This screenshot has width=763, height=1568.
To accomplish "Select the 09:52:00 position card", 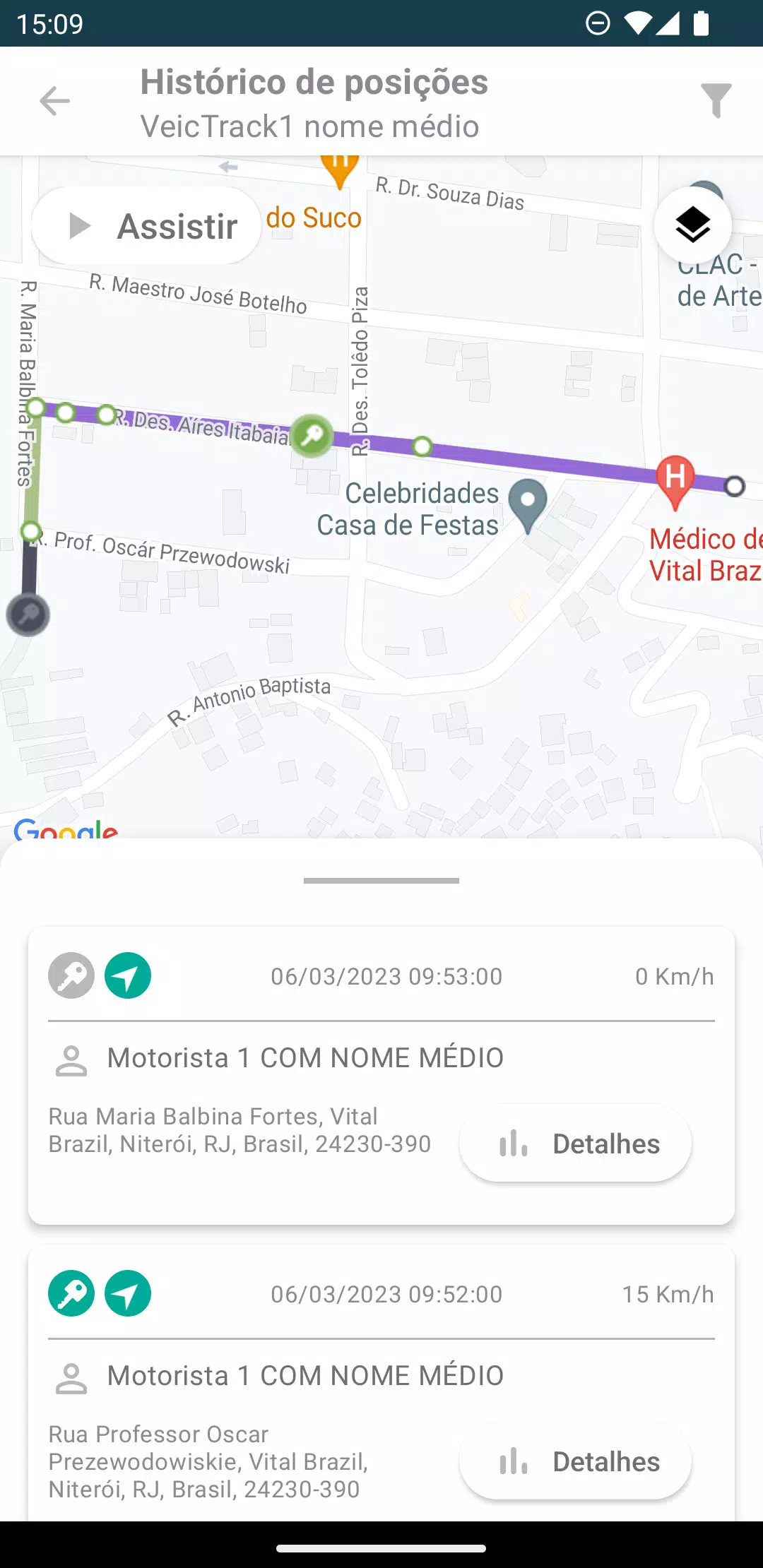I will pyautogui.click(x=381, y=1383).
